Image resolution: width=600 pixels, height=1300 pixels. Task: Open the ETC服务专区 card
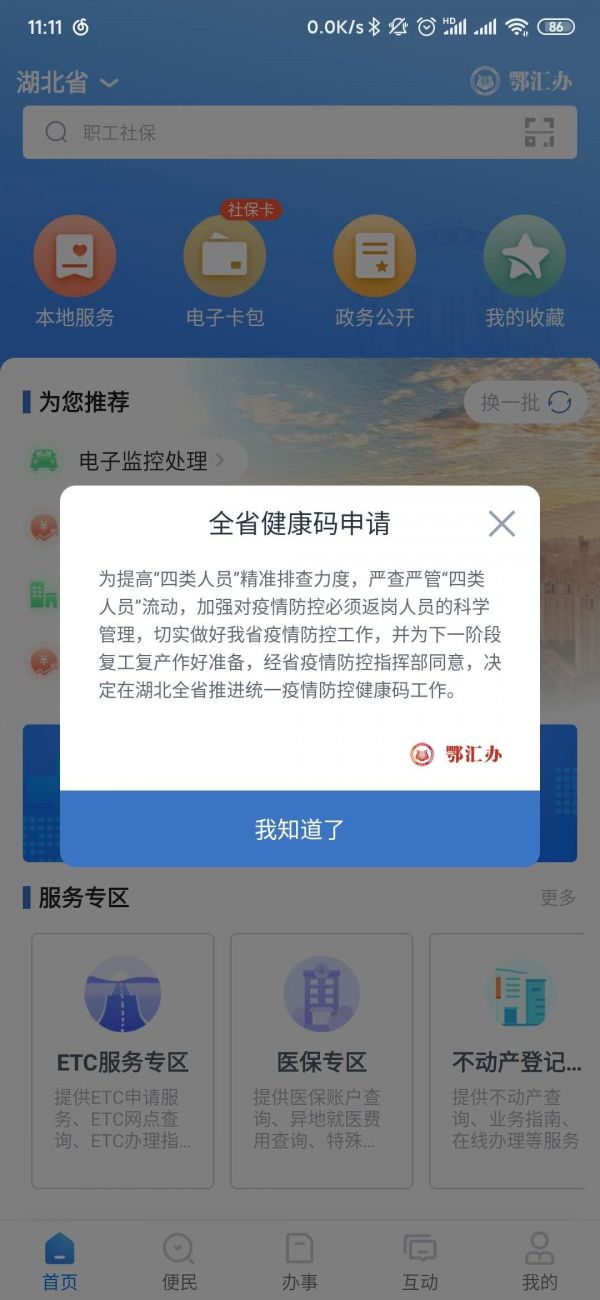(x=122, y=1060)
